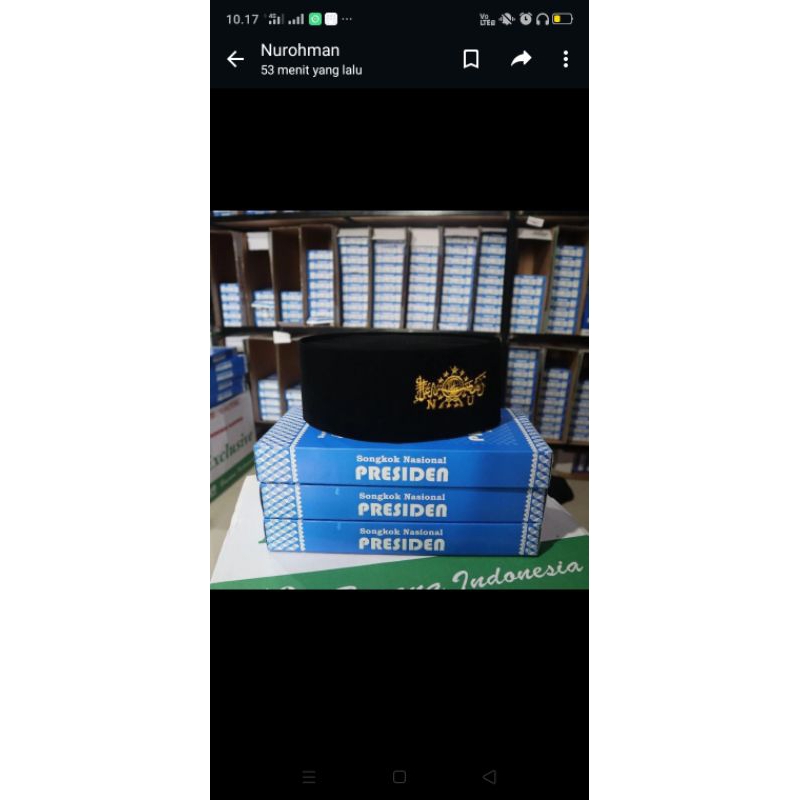Go back using the top-left arrow
Viewport: 800px width, 800px height.
(235, 60)
